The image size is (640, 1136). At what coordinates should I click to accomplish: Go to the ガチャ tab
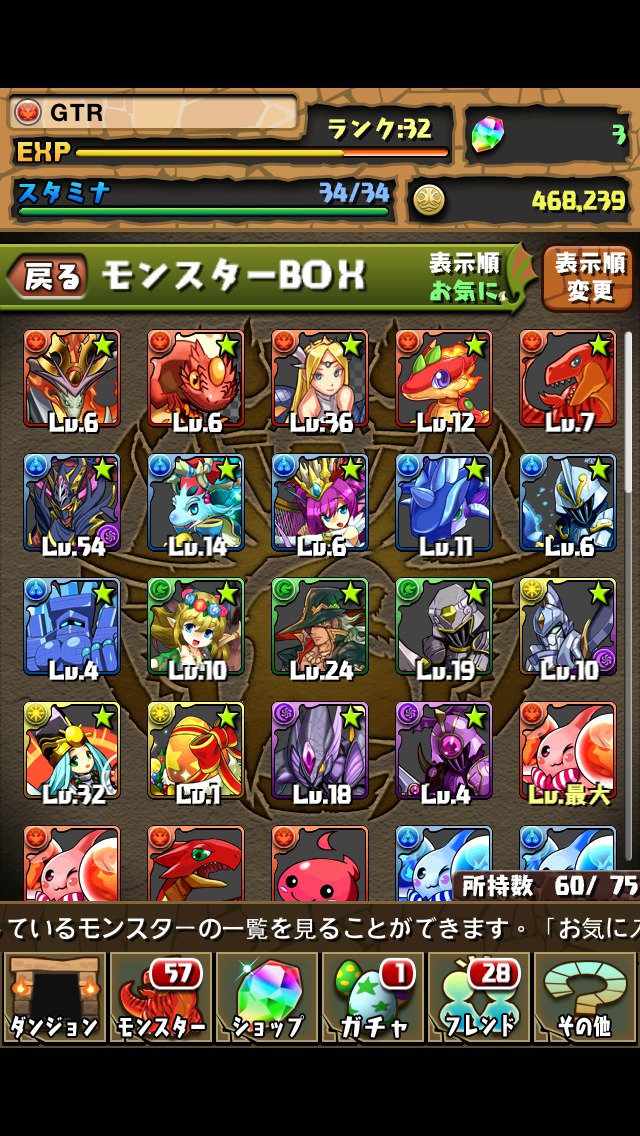tap(372, 996)
